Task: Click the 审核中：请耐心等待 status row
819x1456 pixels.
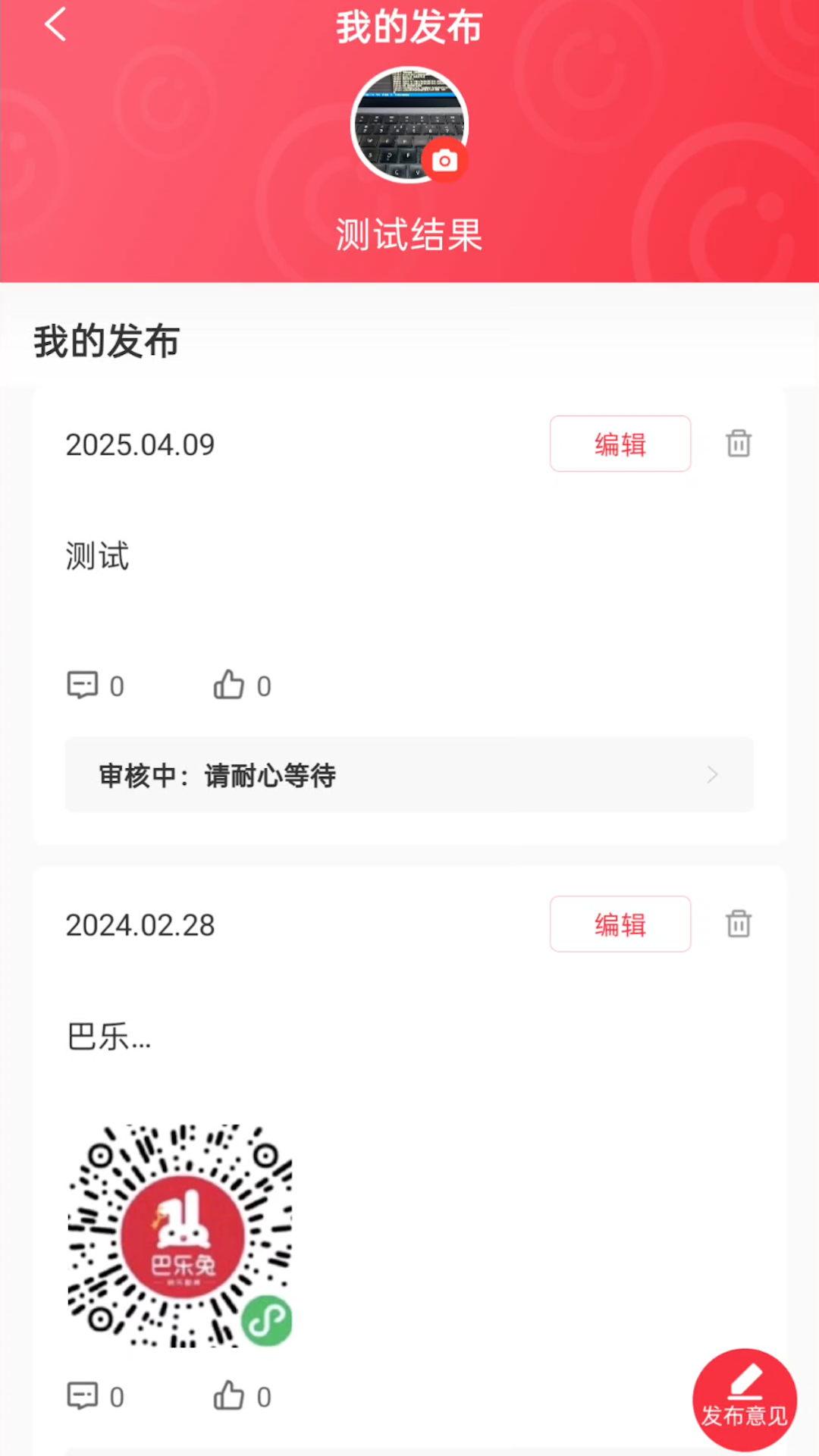Action: (x=409, y=775)
